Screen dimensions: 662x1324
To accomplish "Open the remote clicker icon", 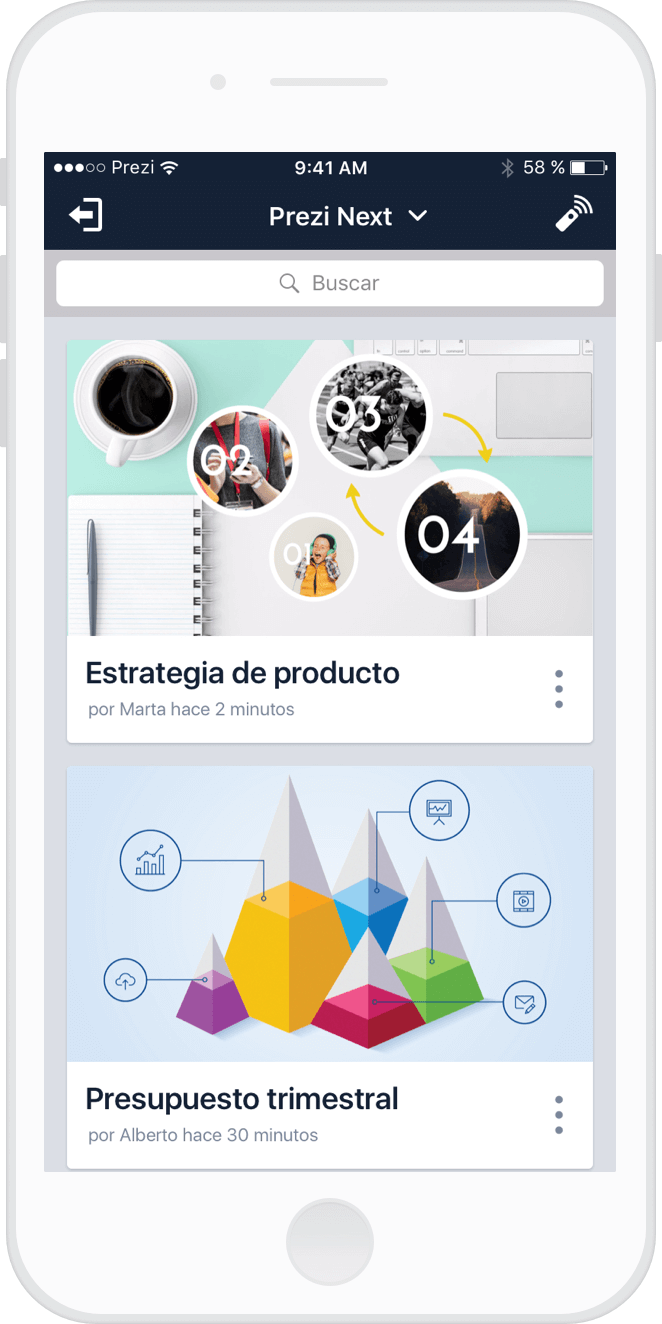I will (x=573, y=214).
